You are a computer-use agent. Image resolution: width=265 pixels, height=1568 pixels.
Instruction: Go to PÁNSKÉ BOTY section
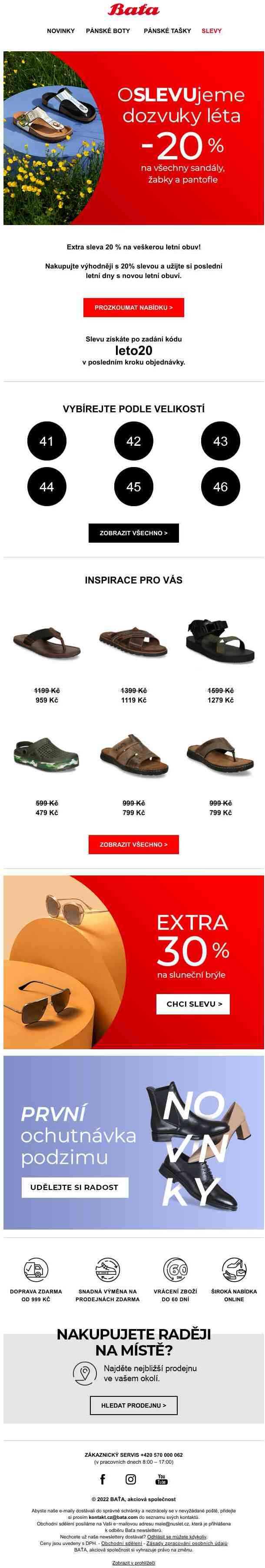(x=108, y=30)
